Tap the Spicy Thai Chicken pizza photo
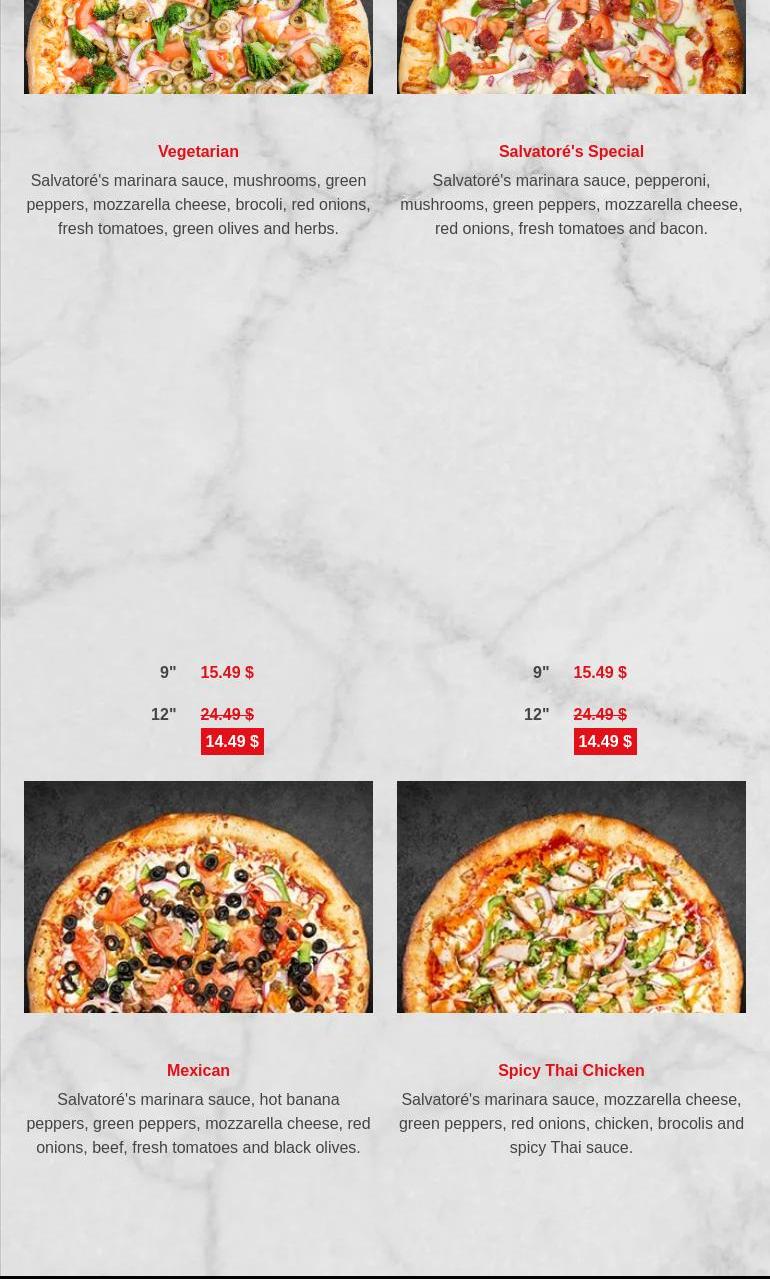 [571, 897]
